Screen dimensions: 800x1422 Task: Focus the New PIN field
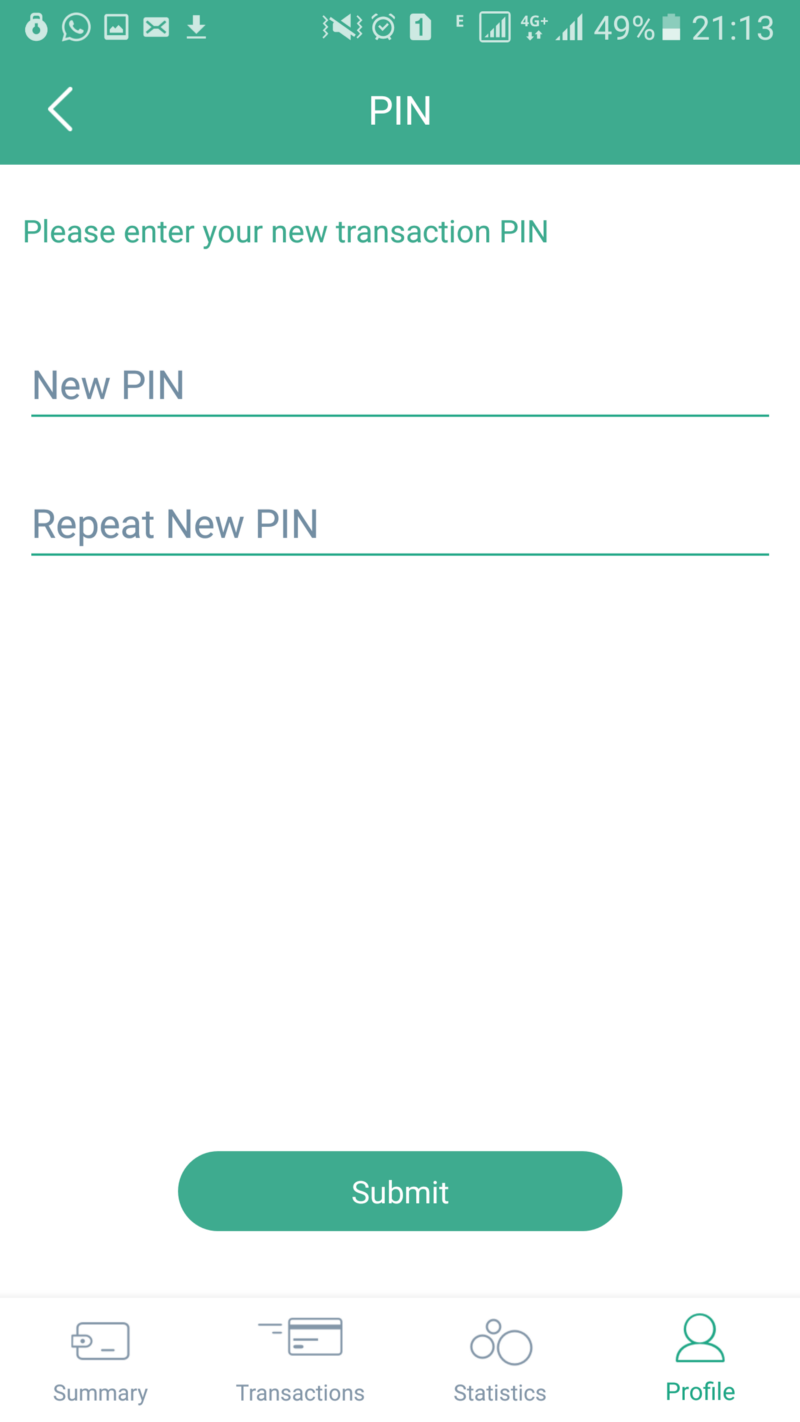coord(400,386)
